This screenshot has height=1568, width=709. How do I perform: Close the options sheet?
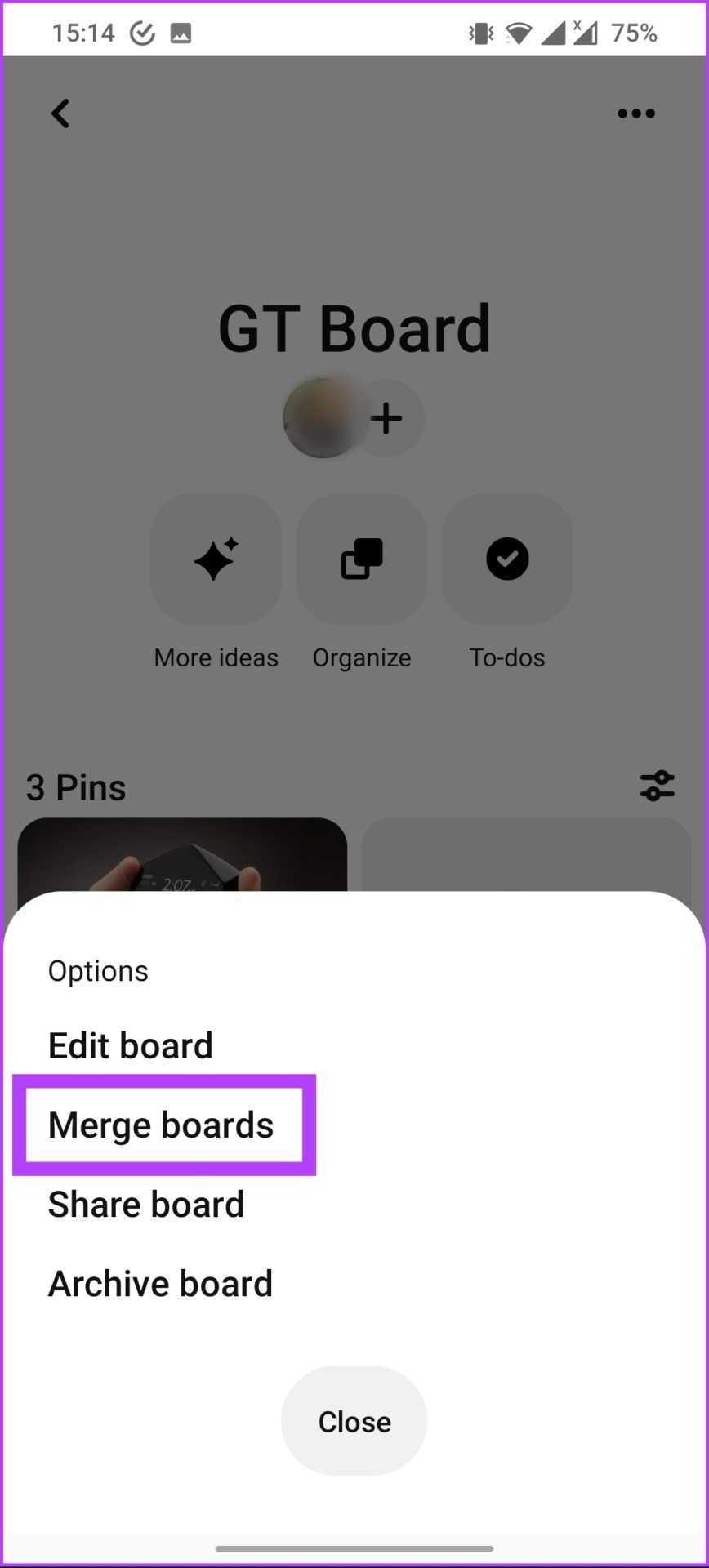point(354,1421)
